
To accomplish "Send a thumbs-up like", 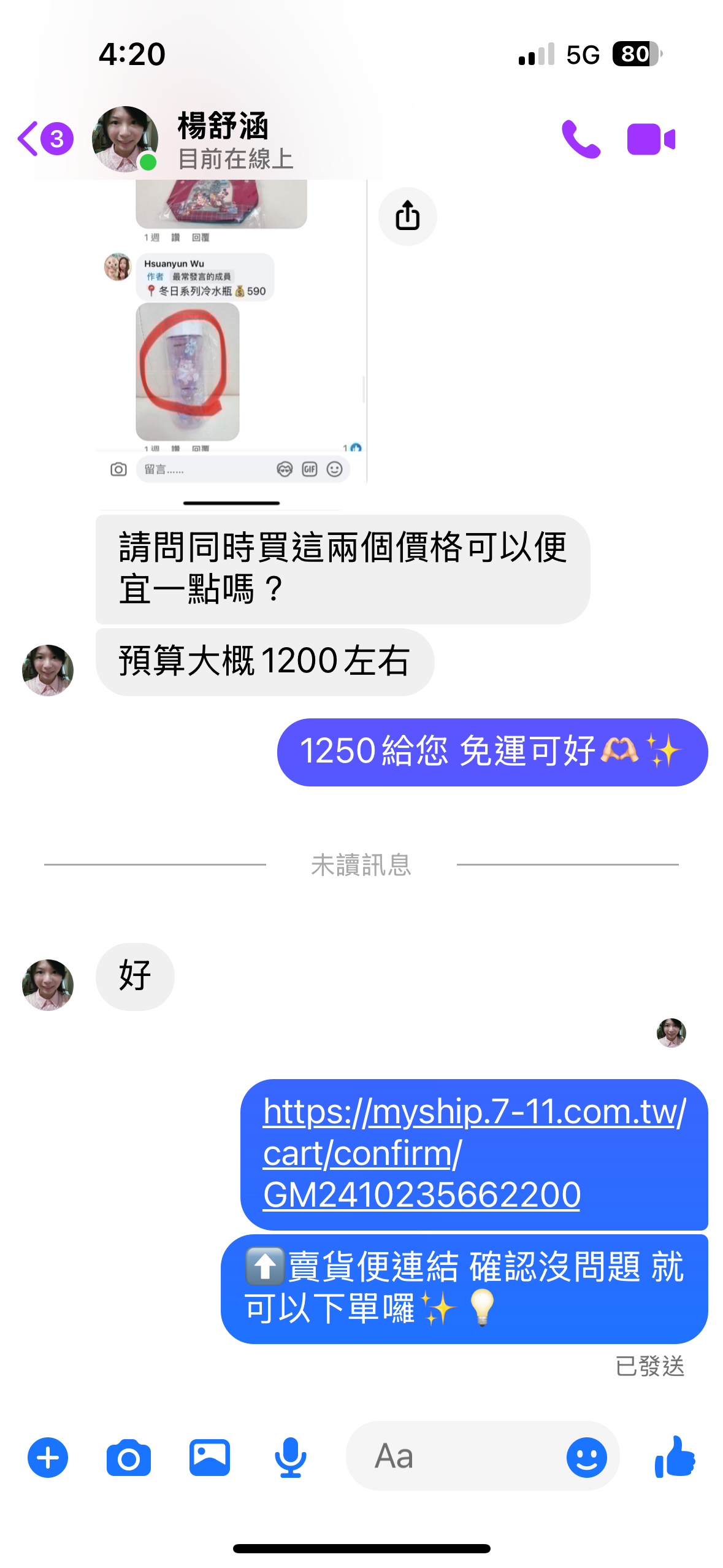I will (675, 1456).
